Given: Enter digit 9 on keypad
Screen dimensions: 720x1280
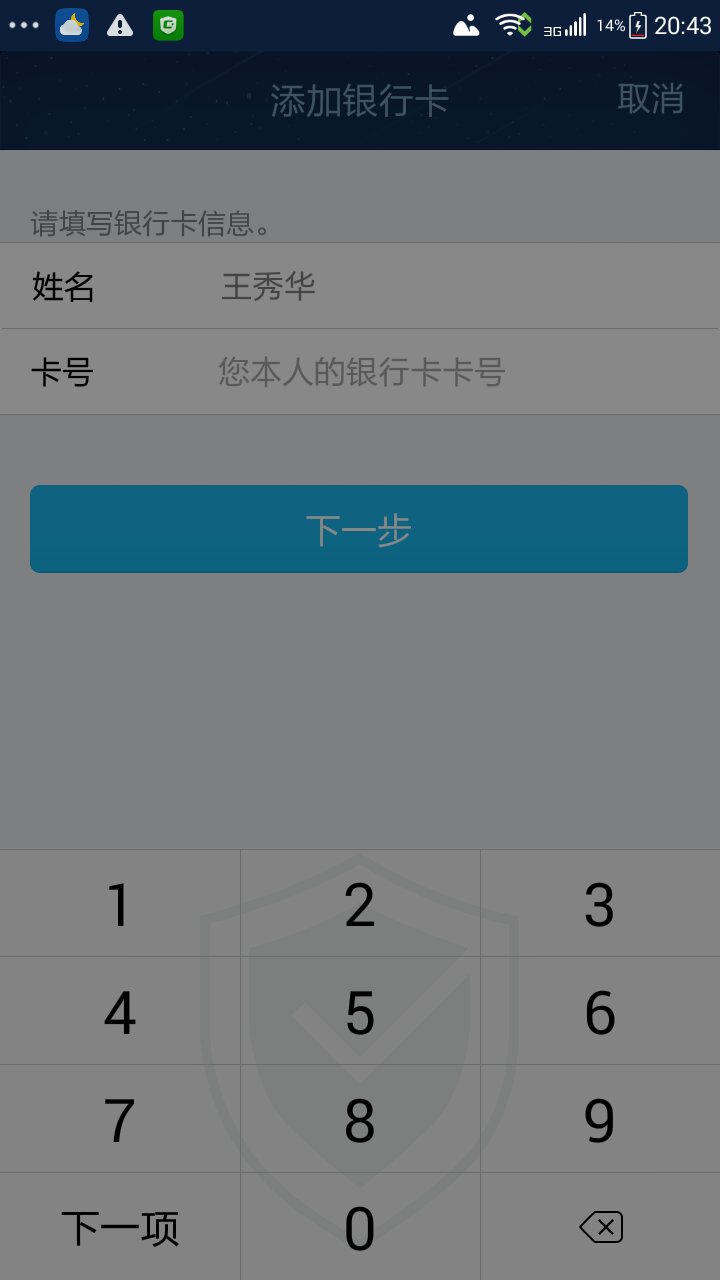Looking at the screenshot, I should (x=600, y=1119).
